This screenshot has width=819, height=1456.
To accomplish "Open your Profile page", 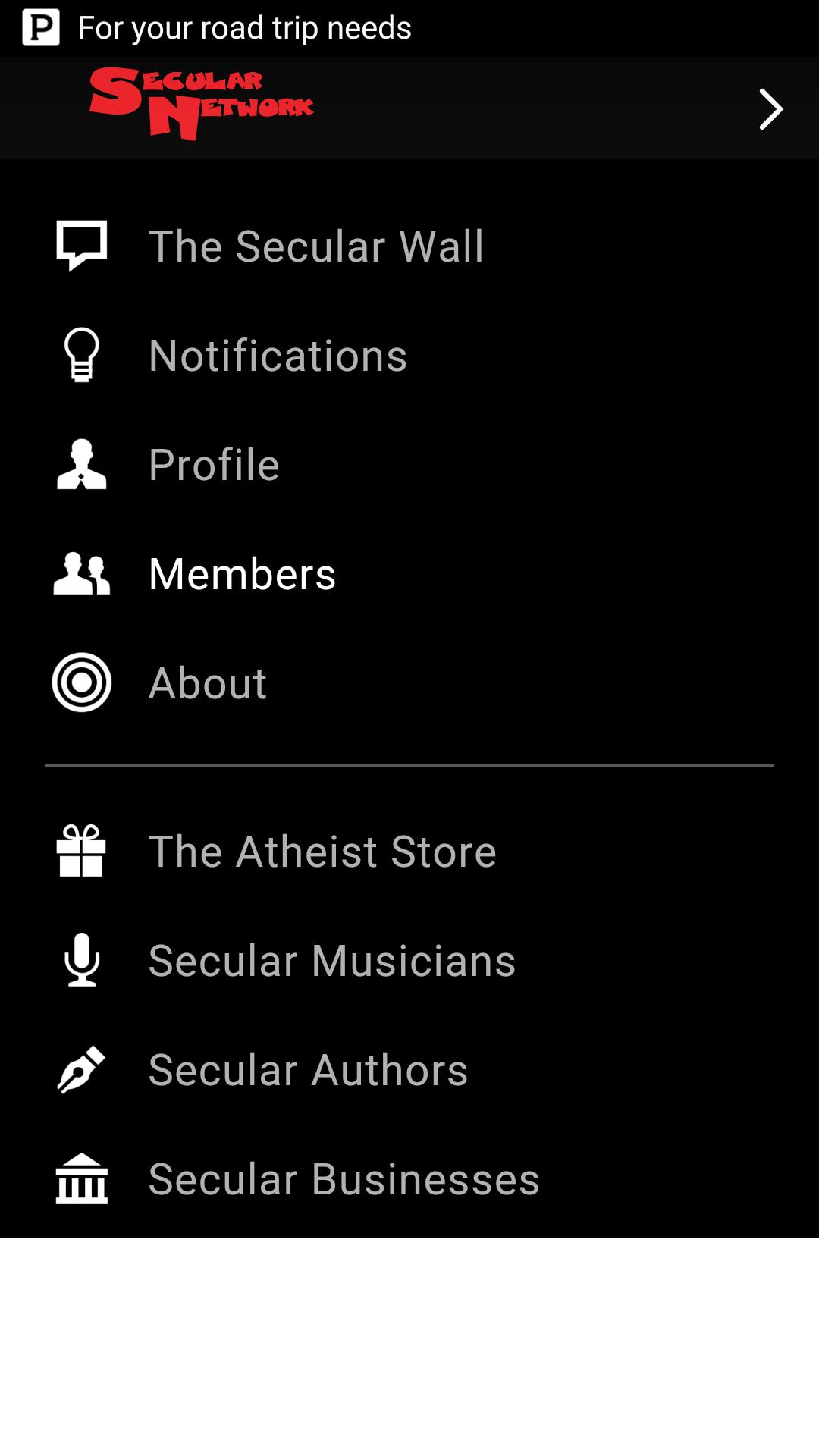I will (x=214, y=464).
